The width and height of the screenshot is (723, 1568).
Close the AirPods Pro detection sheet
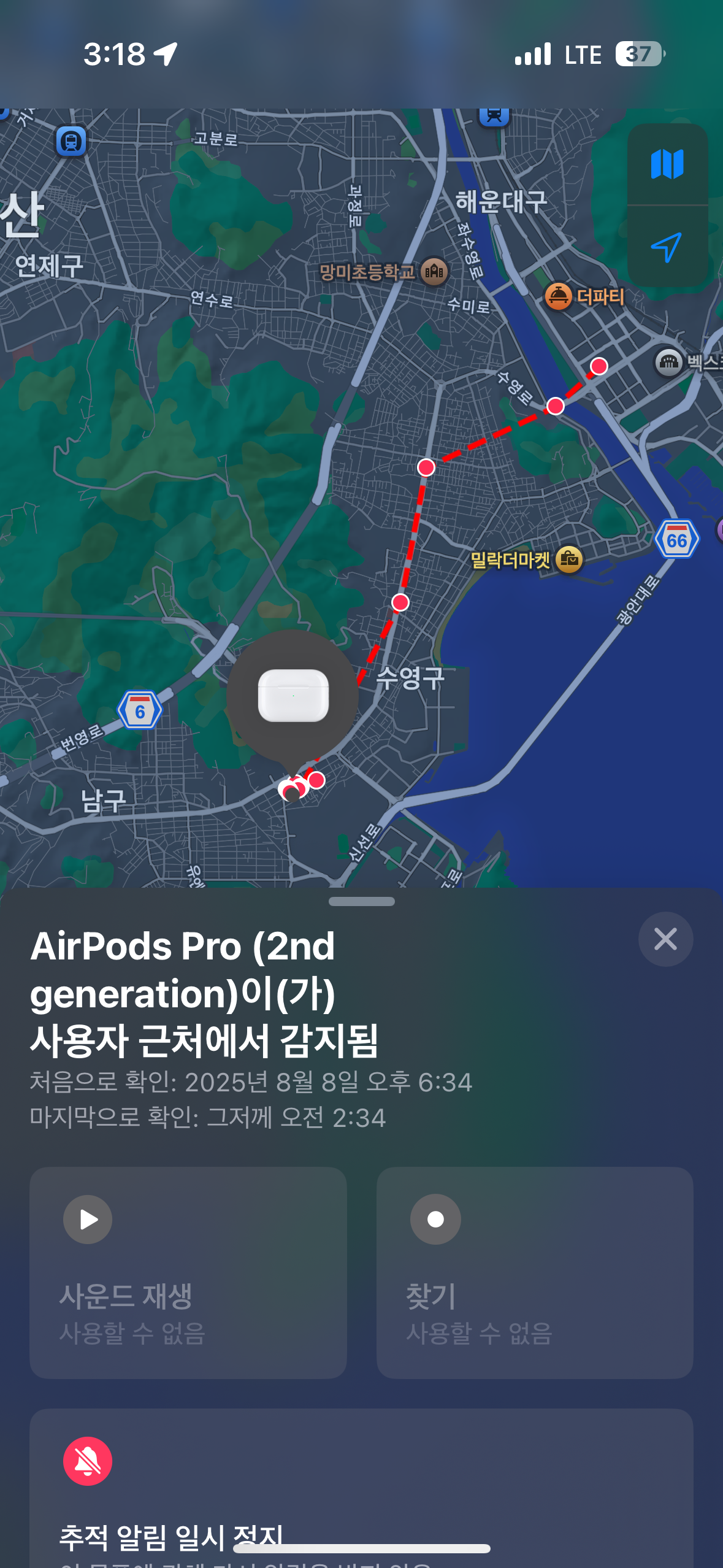(x=665, y=939)
